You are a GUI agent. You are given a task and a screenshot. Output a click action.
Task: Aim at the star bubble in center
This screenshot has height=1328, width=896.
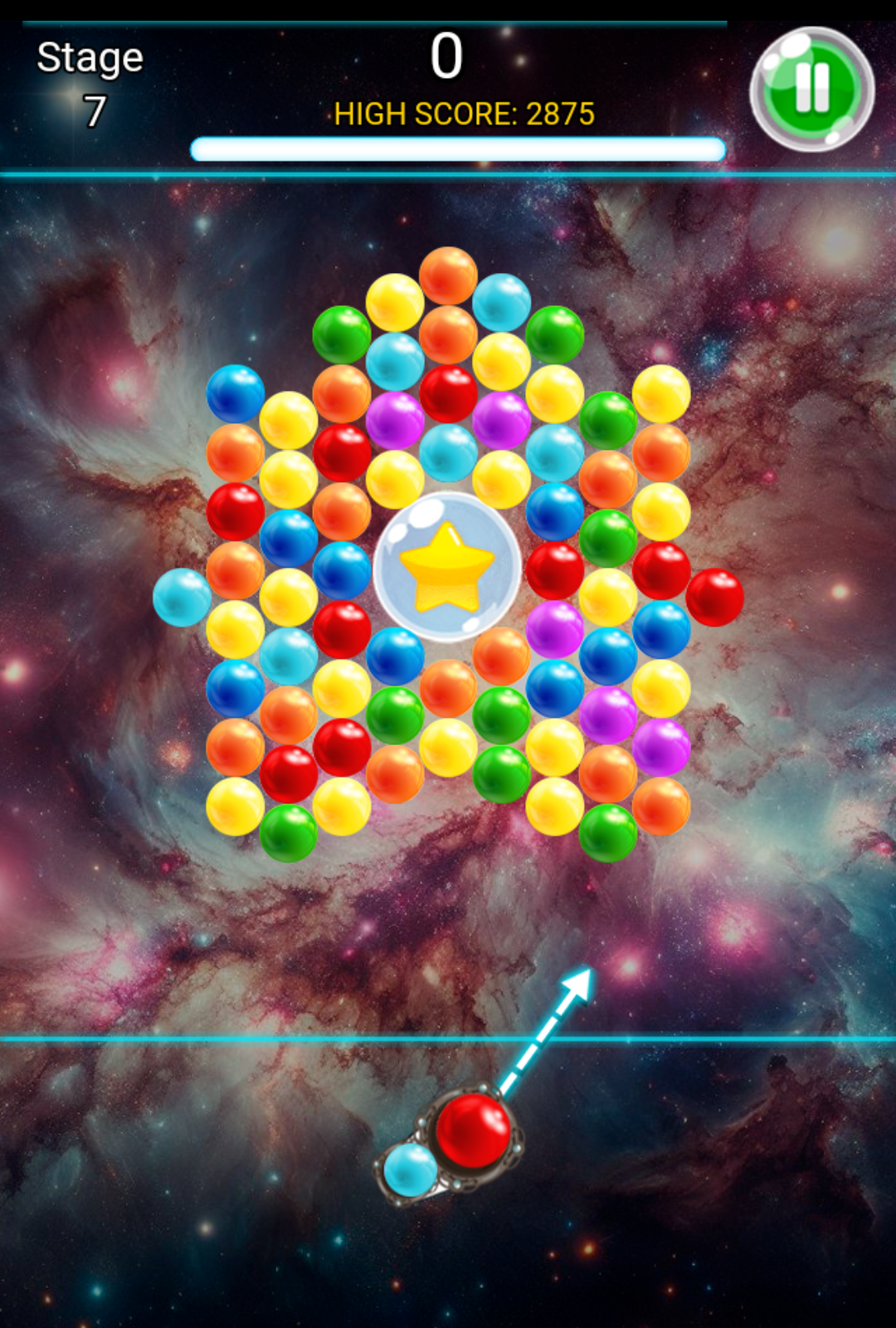(447, 568)
